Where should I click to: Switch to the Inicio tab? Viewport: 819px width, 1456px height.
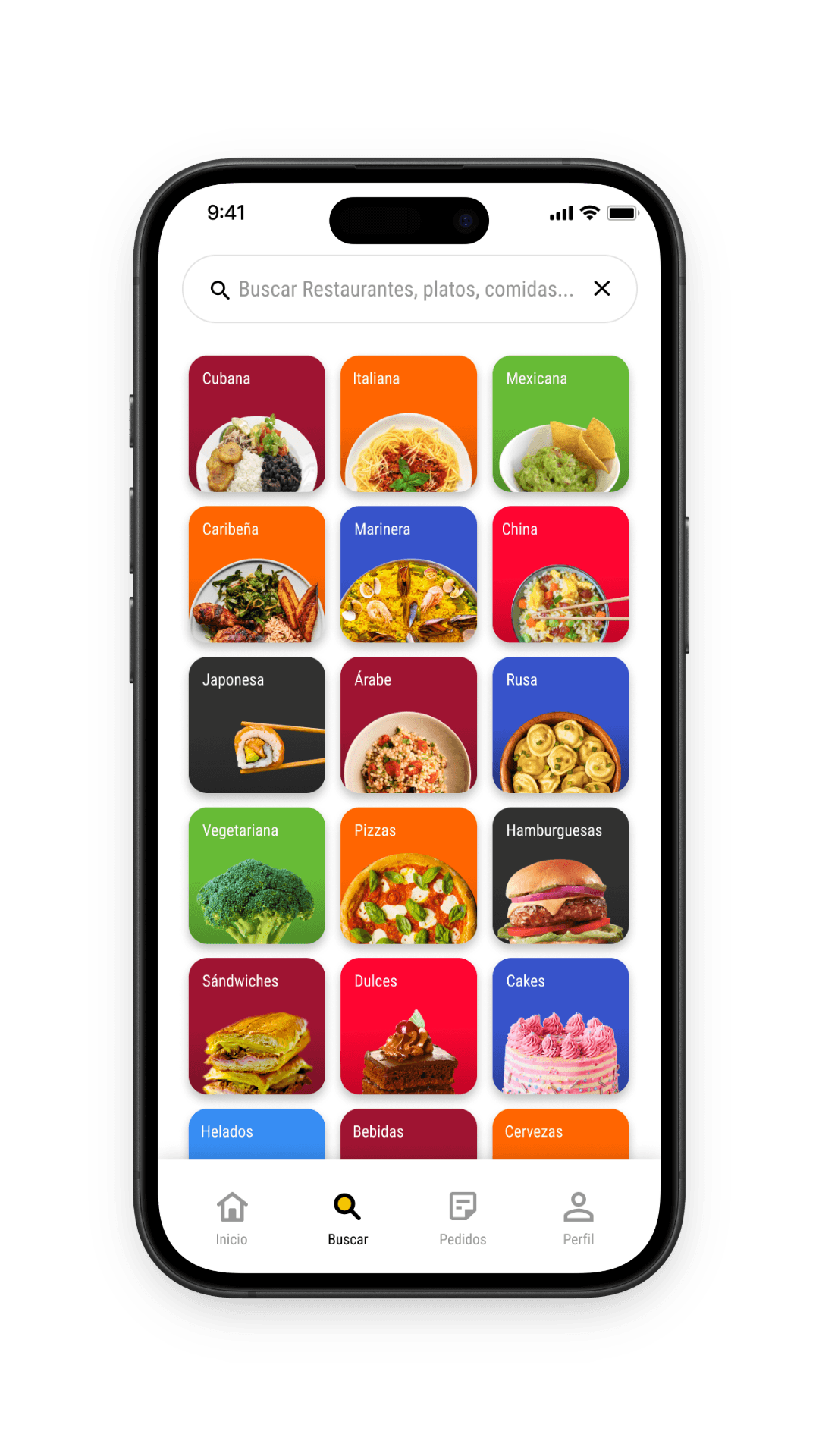232,1218
